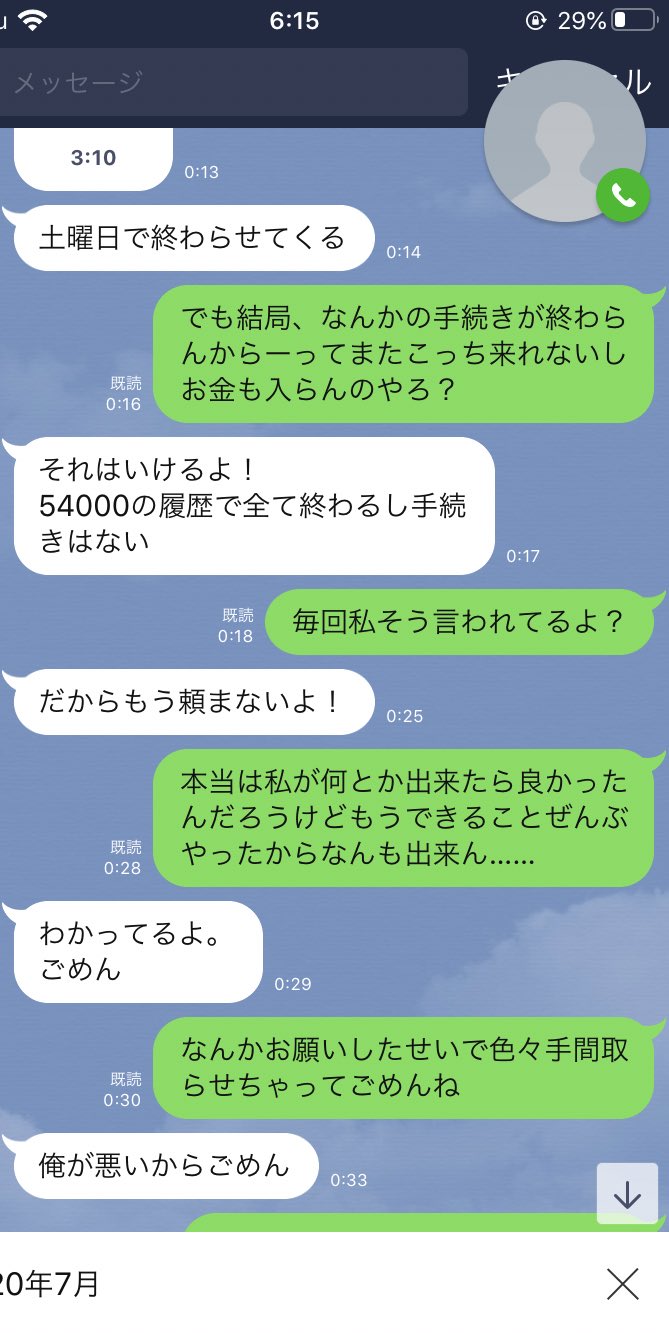This screenshot has height=1333, width=669.
Task: Tap the メッセージ search field
Action: [x=230, y=82]
